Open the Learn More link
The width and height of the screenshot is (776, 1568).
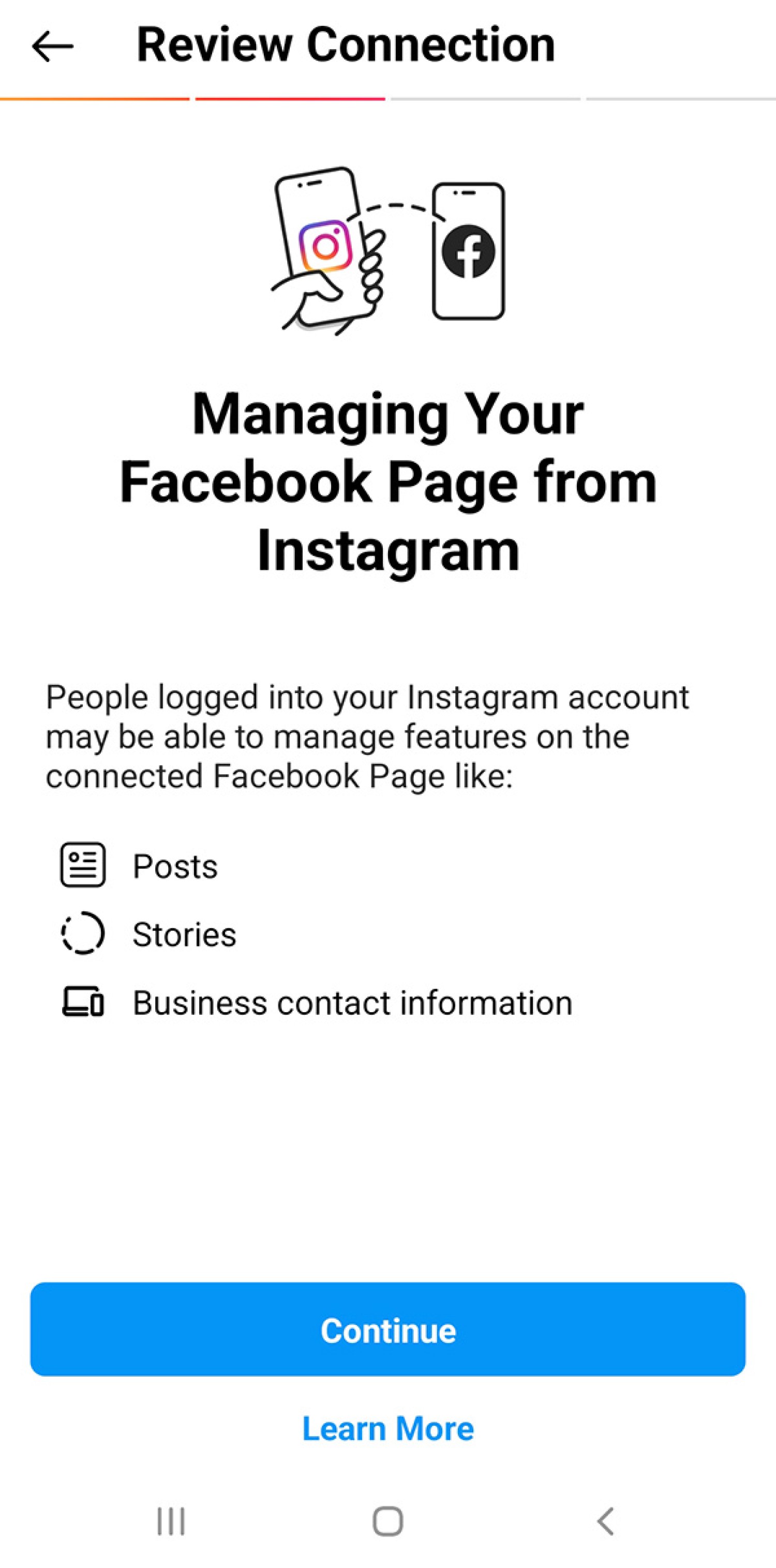click(387, 1428)
